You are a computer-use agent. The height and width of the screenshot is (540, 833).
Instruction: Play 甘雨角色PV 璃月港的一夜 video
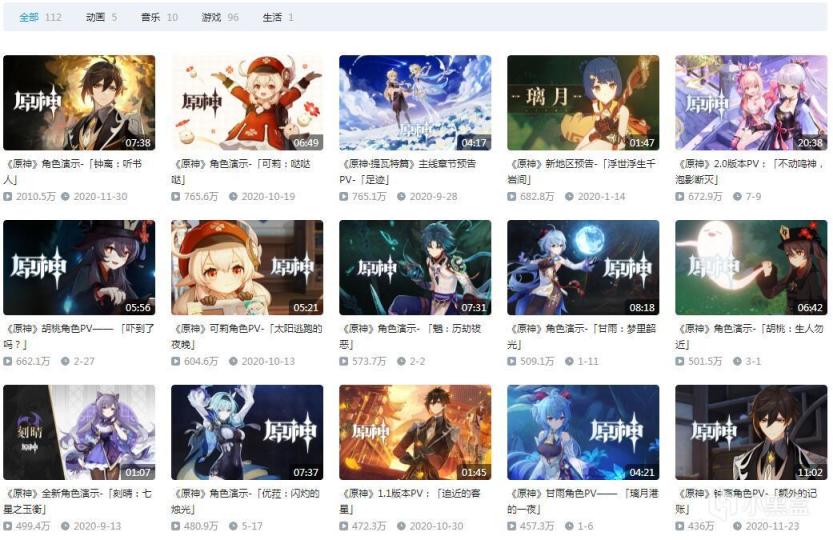point(583,432)
